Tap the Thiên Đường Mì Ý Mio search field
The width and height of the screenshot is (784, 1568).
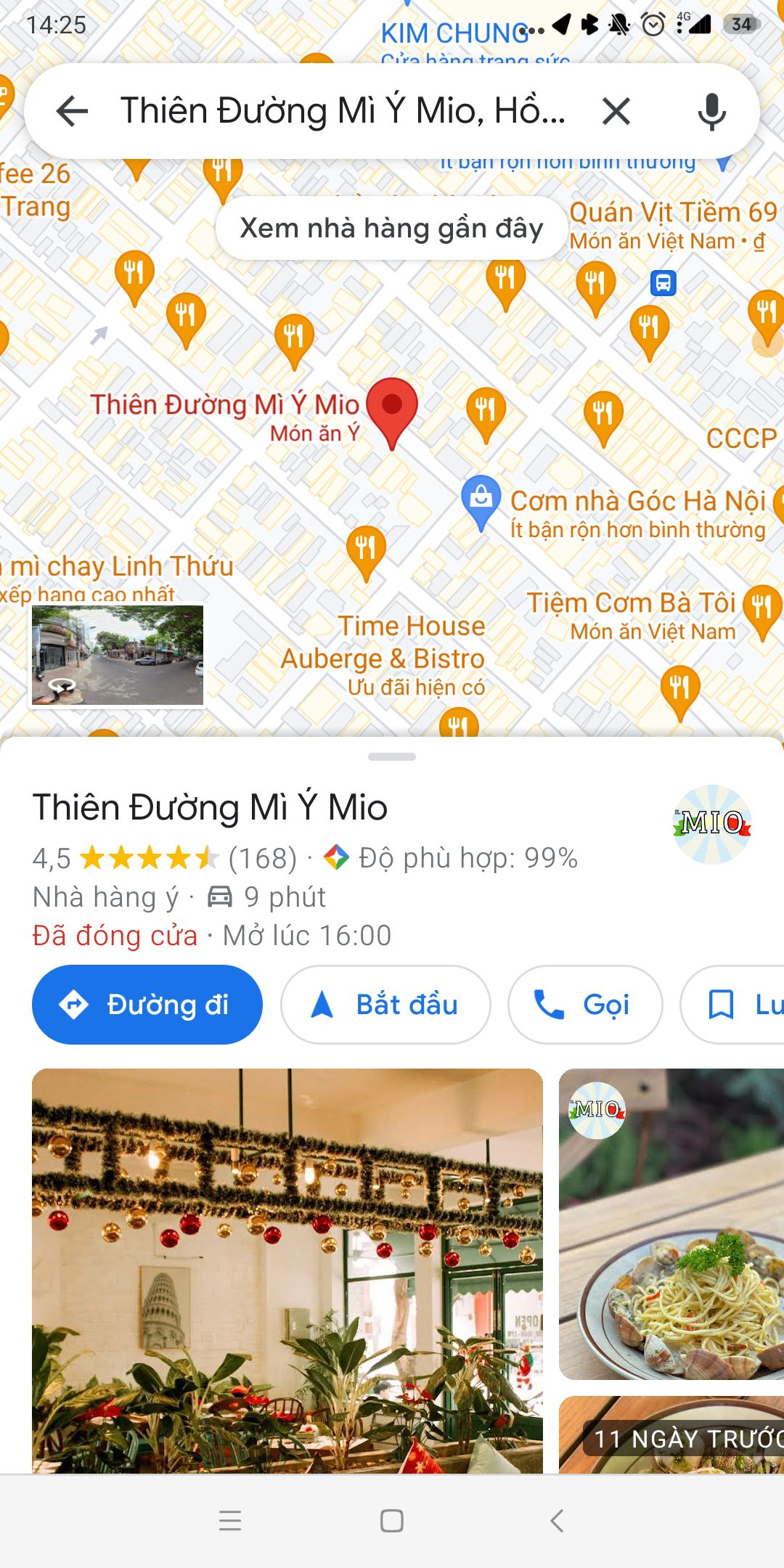[341, 112]
